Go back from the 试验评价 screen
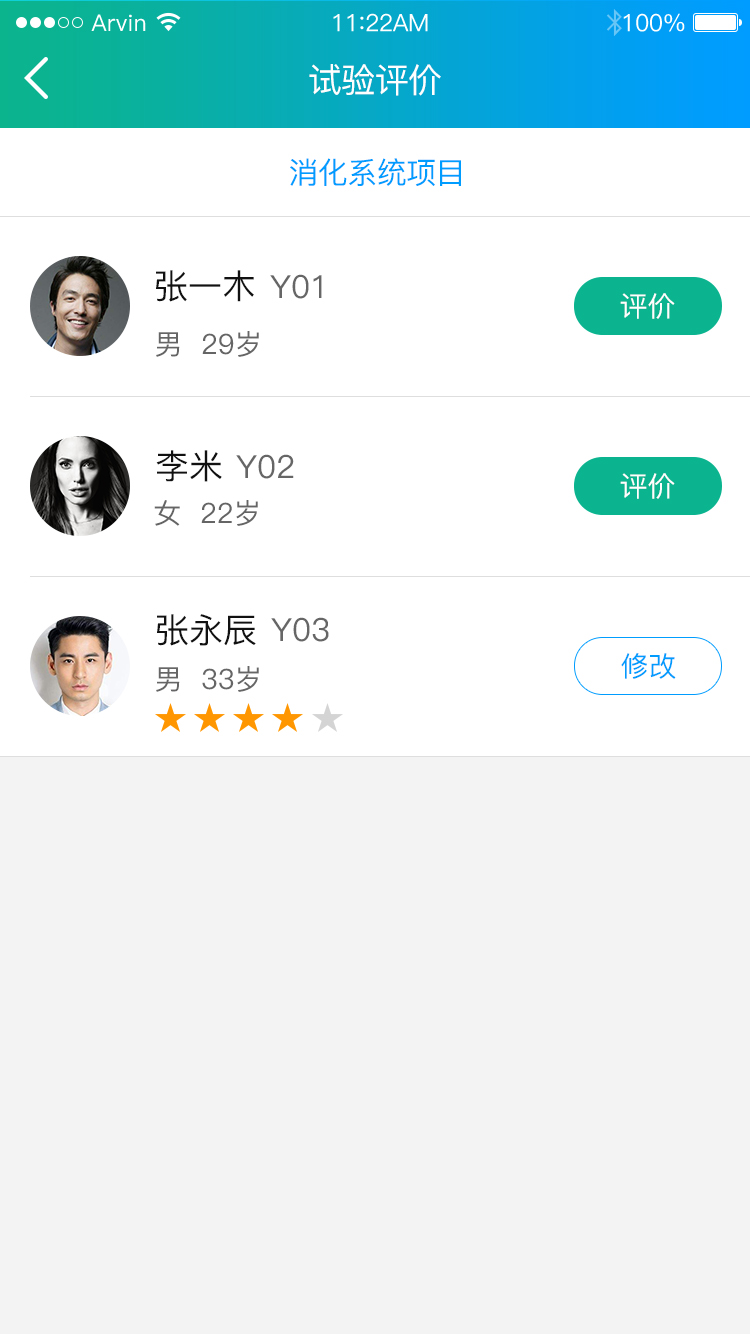The height and width of the screenshot is (1334, 750). pyautogui.click(x=37, y=79)
